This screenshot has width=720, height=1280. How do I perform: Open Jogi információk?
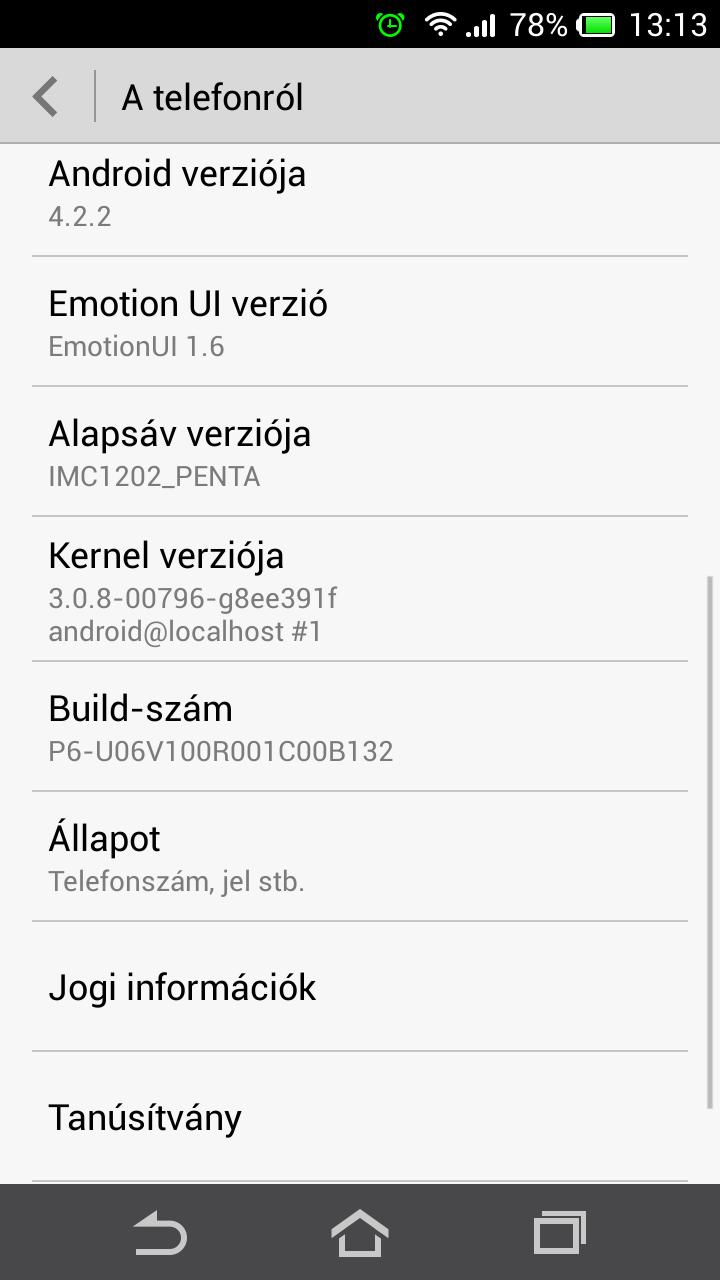pos(360,987)
